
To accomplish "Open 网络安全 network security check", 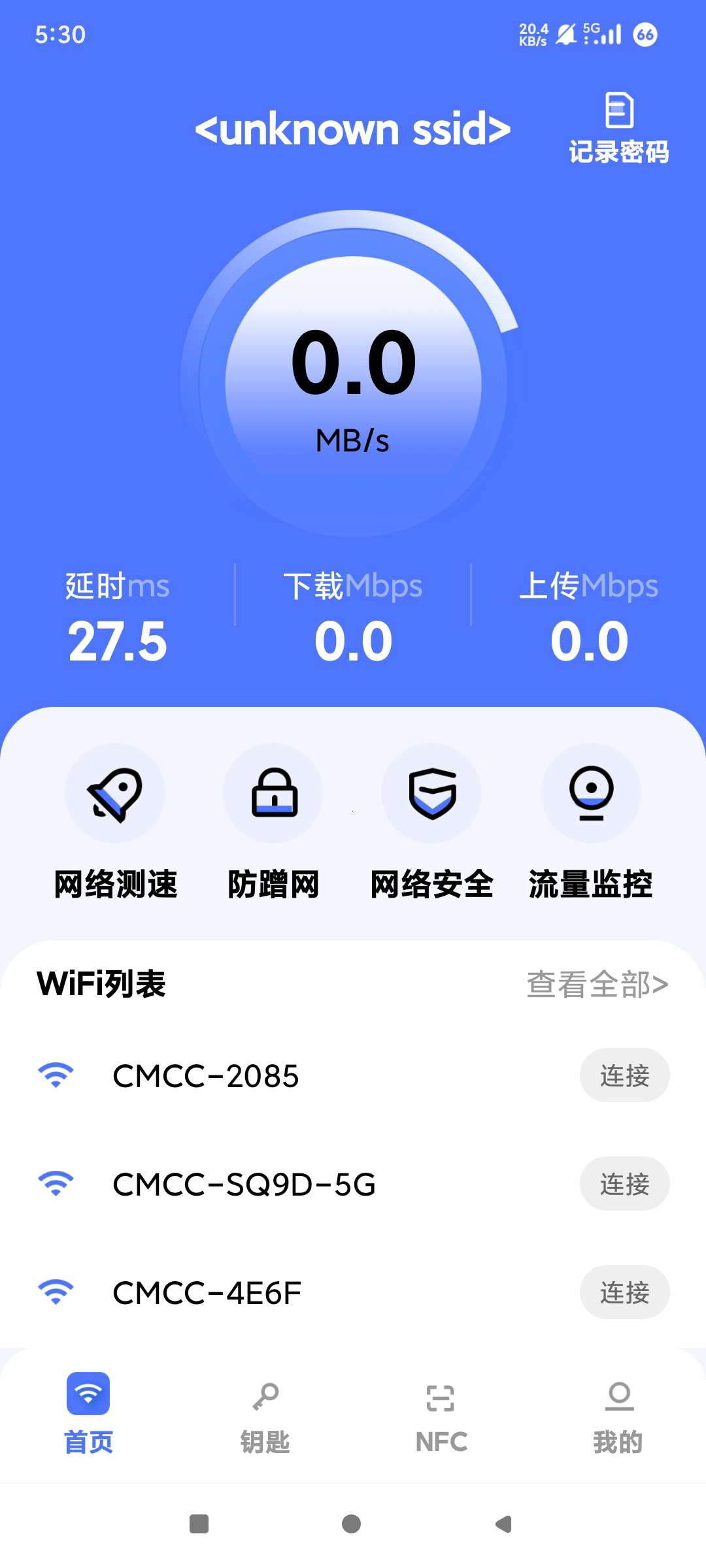I will click(x=431, y=822).
